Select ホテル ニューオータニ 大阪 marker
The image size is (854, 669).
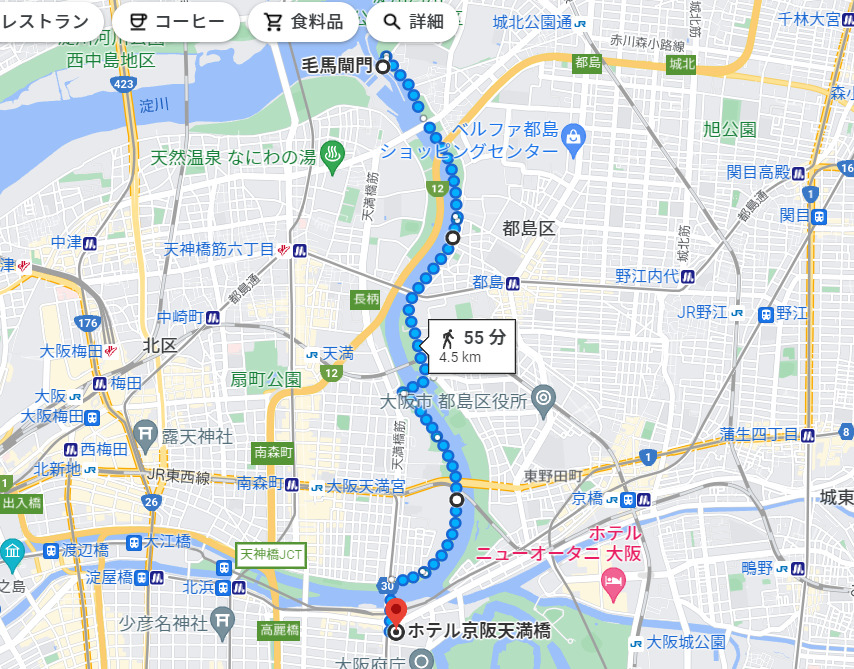point(612,579)
